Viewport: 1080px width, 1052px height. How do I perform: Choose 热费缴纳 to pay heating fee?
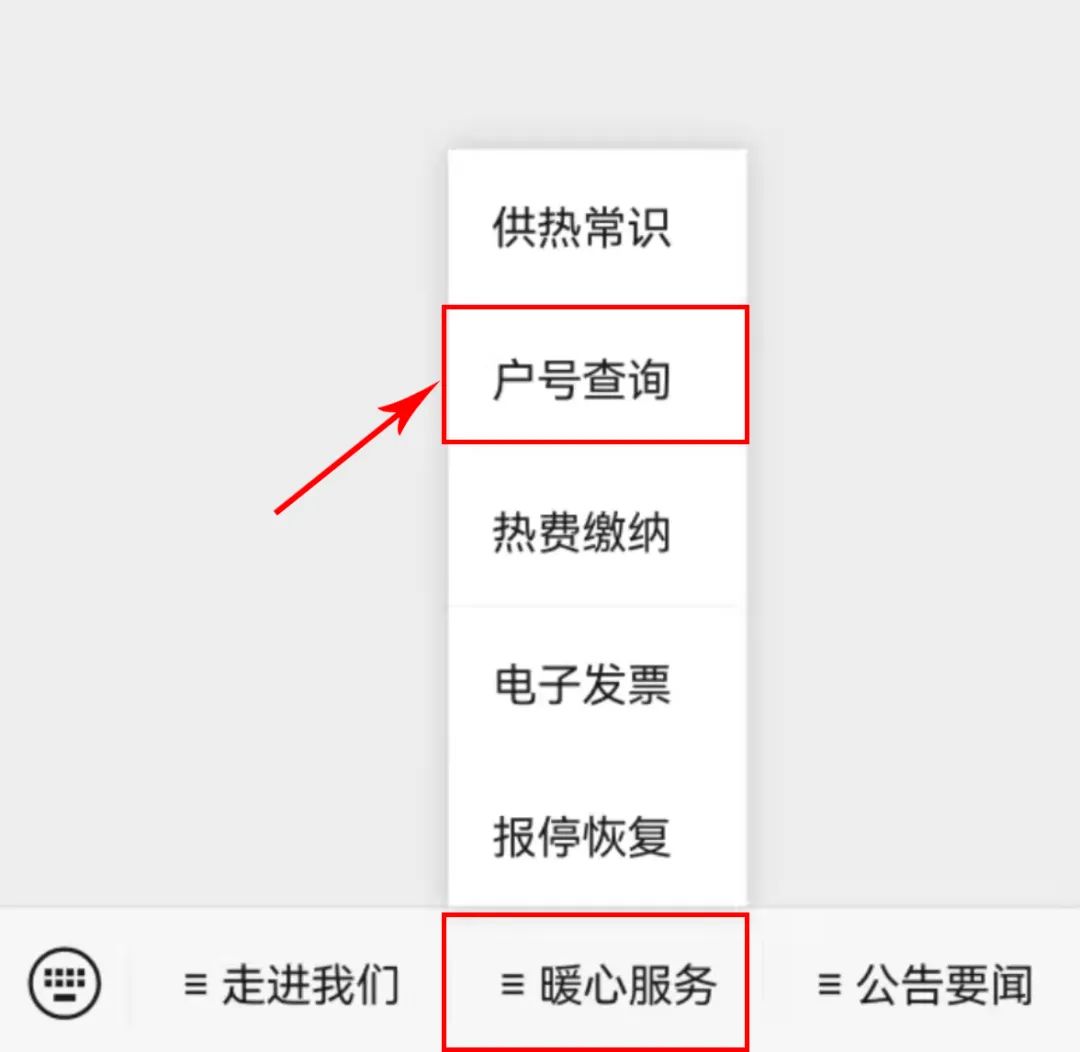[582, 532]
